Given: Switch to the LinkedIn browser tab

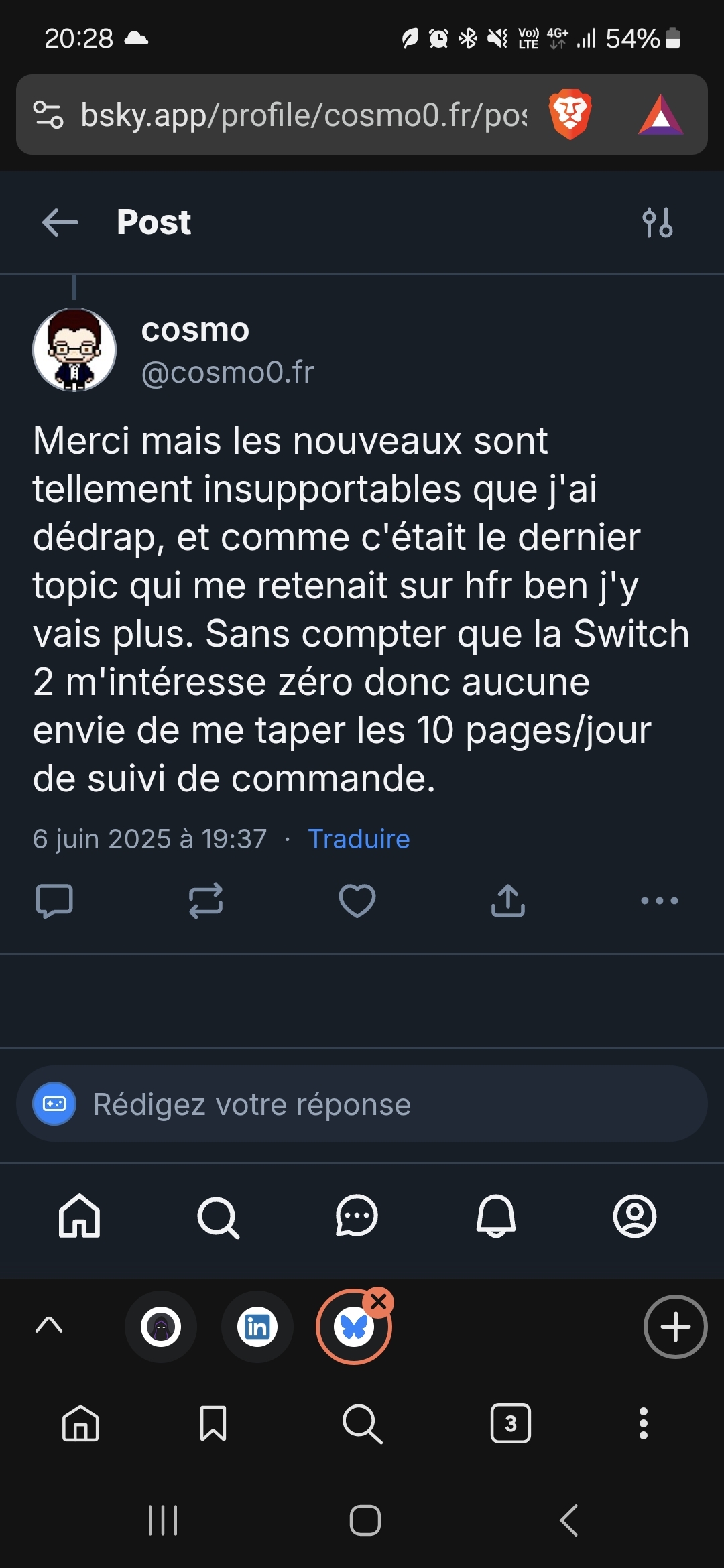Looking at the screenshot, I should [x=257, y=1327].
